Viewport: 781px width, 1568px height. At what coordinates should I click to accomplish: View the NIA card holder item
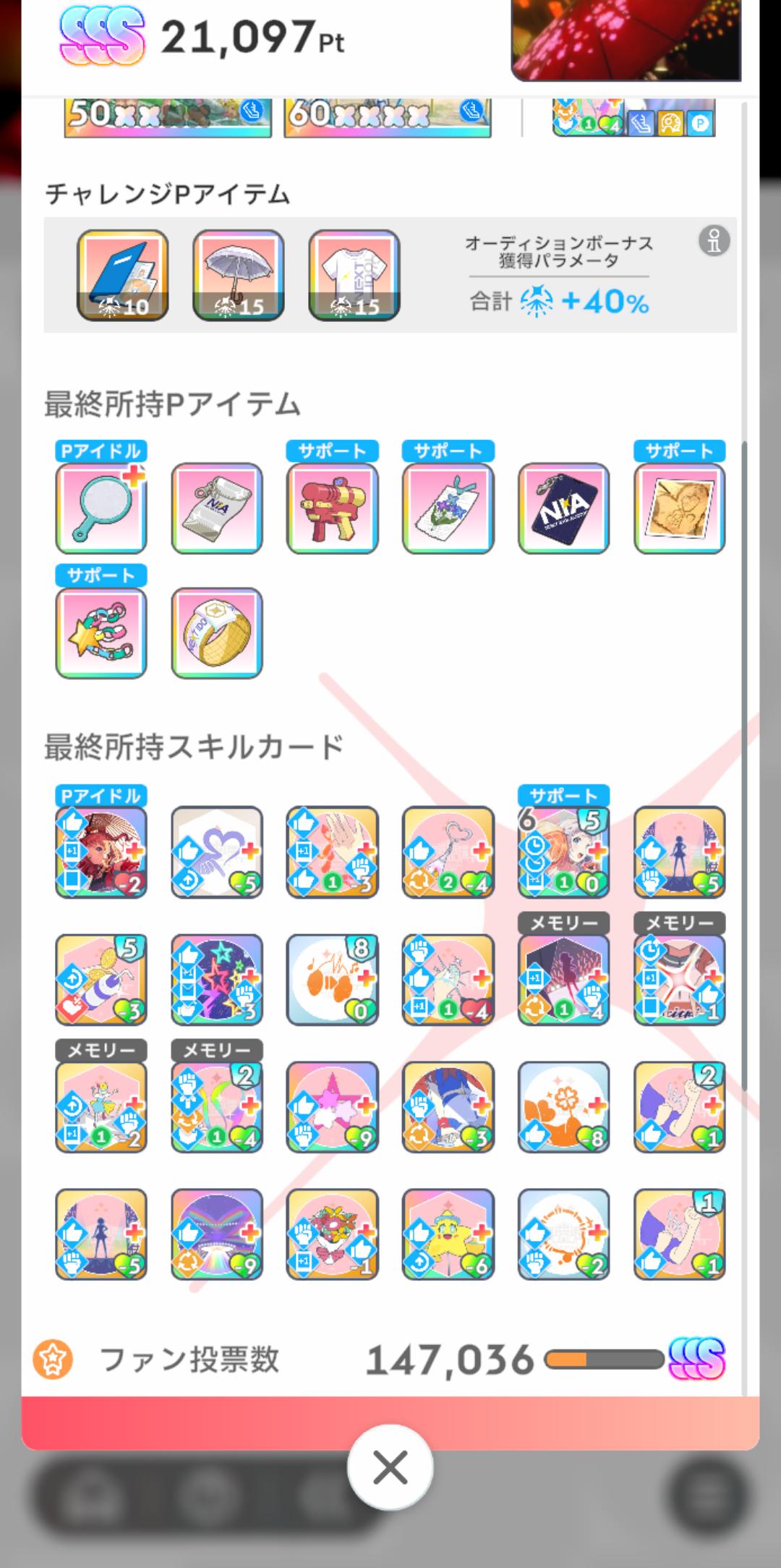(x=564, y=508)
